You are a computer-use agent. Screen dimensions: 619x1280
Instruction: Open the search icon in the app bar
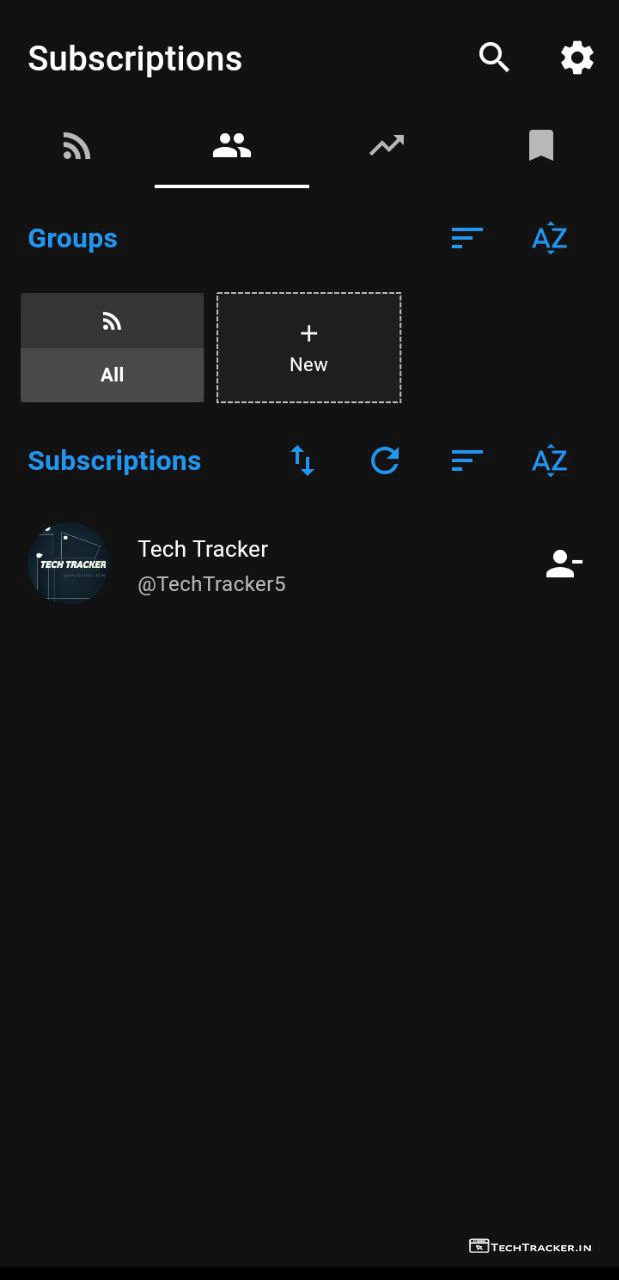coord(494,58)
